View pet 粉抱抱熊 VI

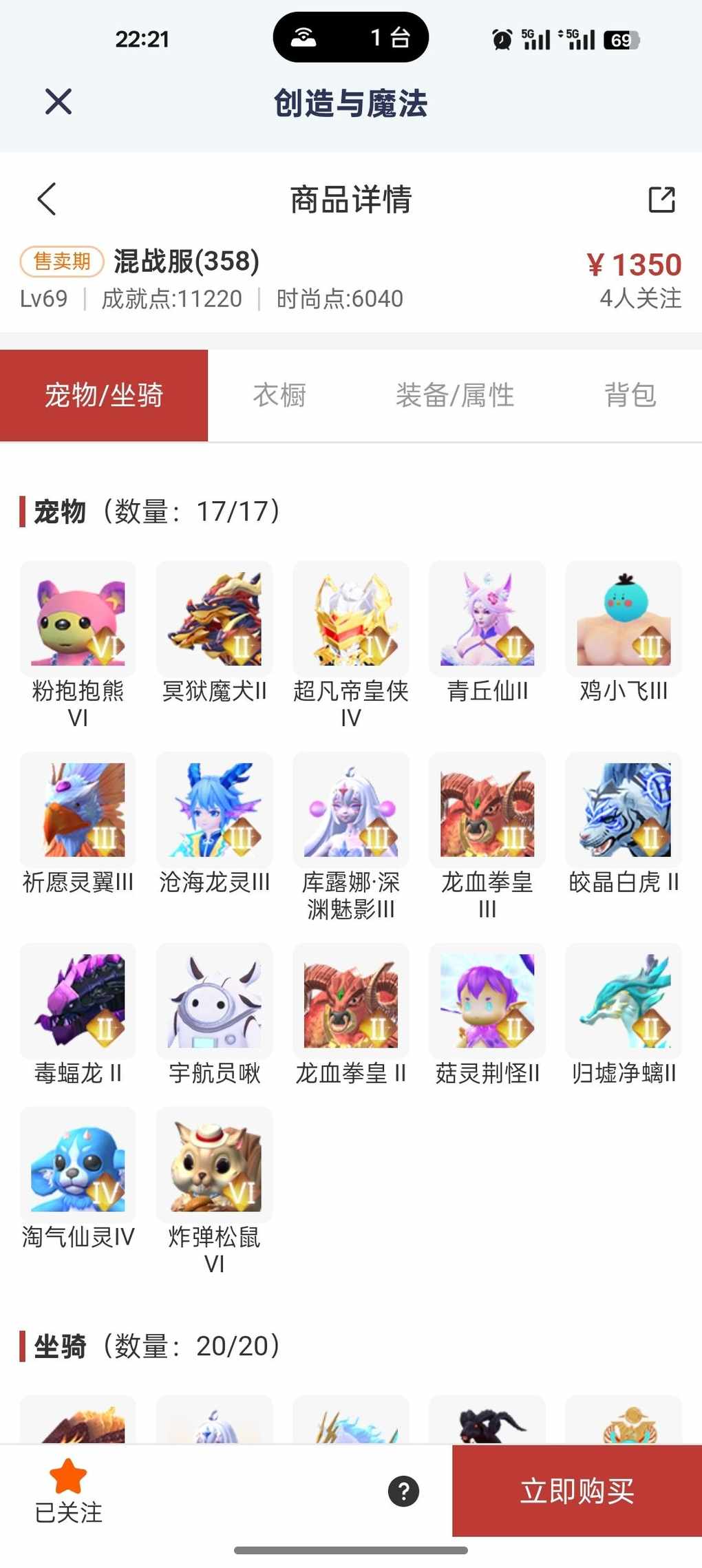tap(78, 619)
